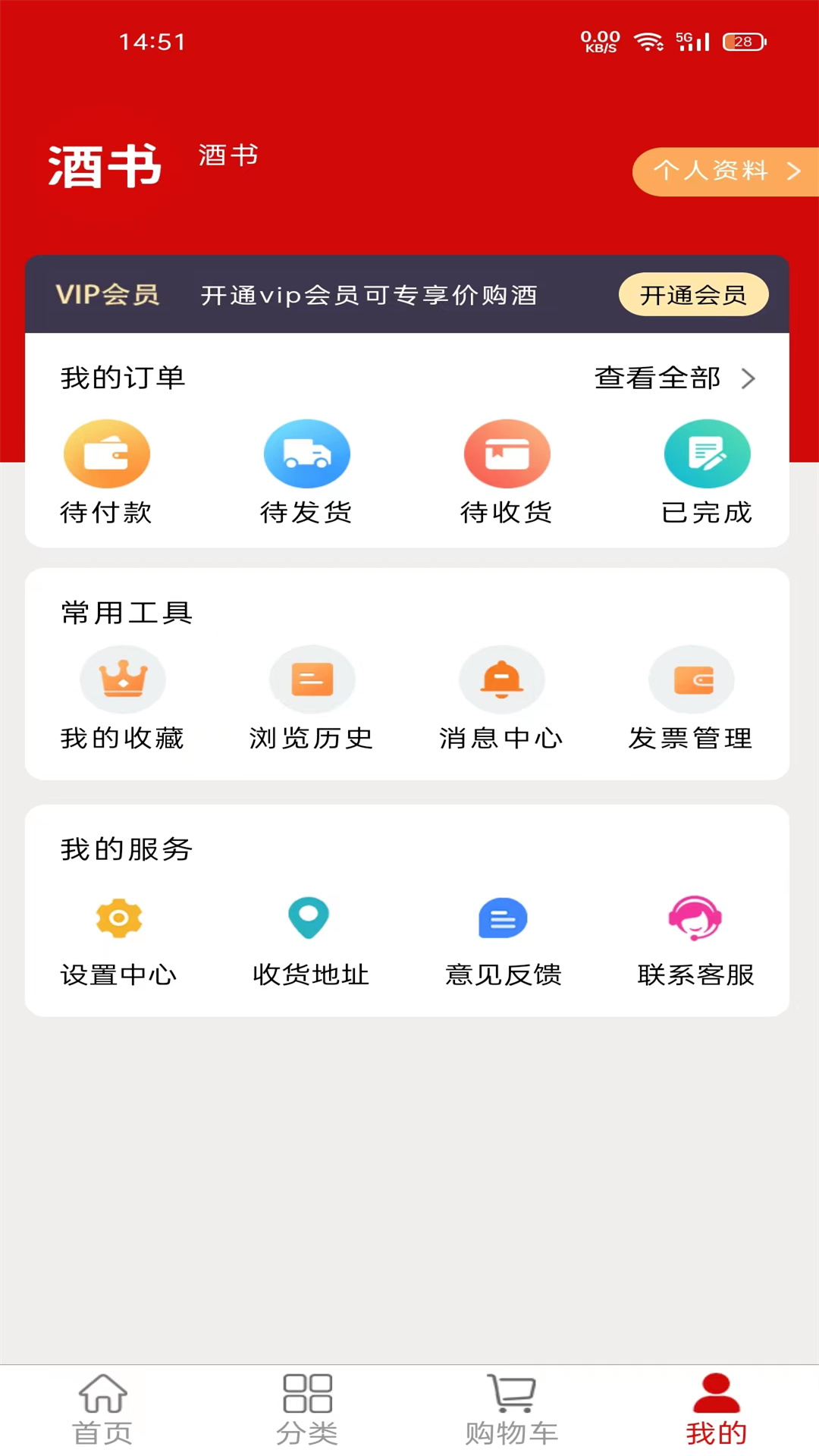
Task: Open the 设置中心 settings gear icon
Action: [118, 918]
